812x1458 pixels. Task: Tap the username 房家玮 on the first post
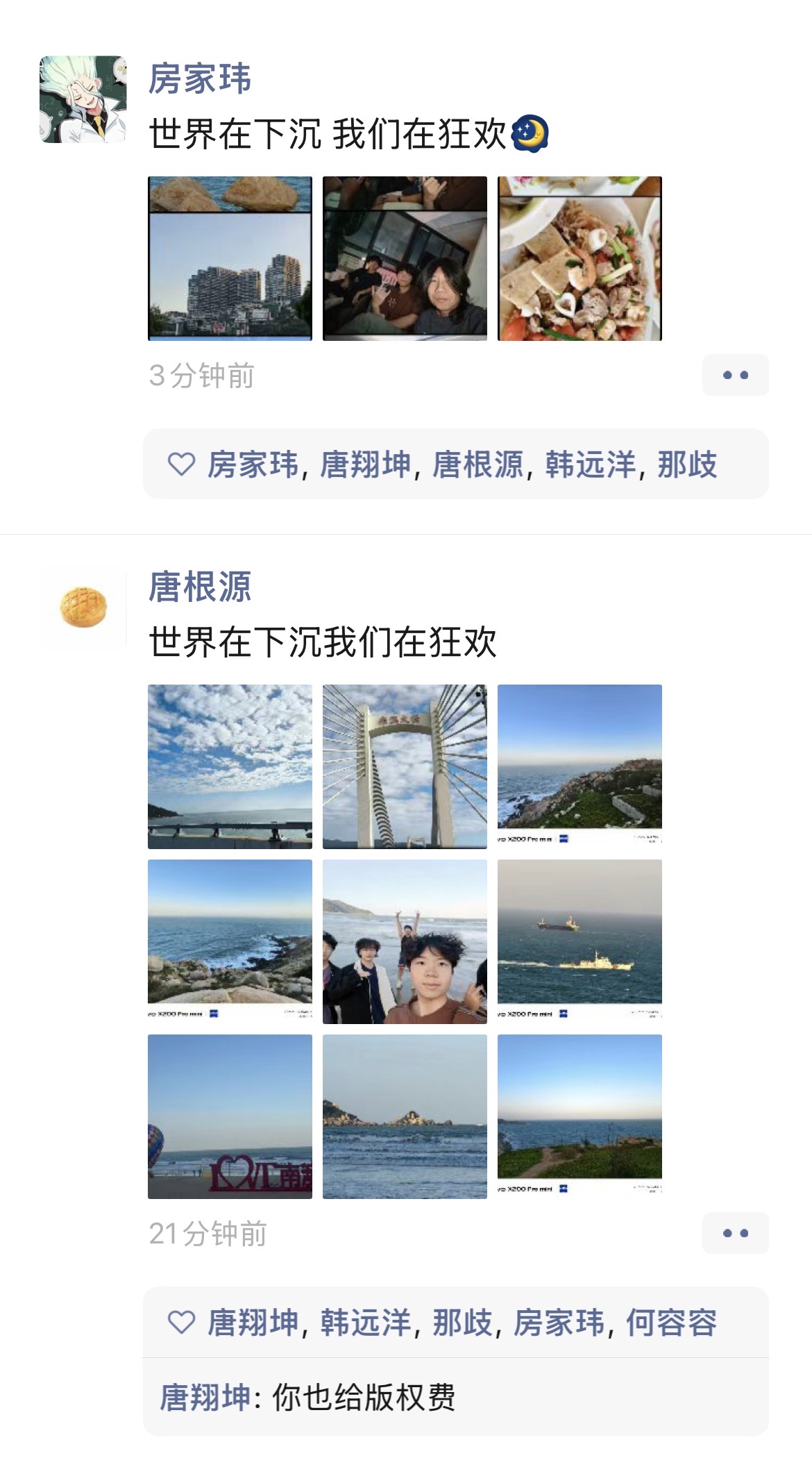[x=200, y=78]
